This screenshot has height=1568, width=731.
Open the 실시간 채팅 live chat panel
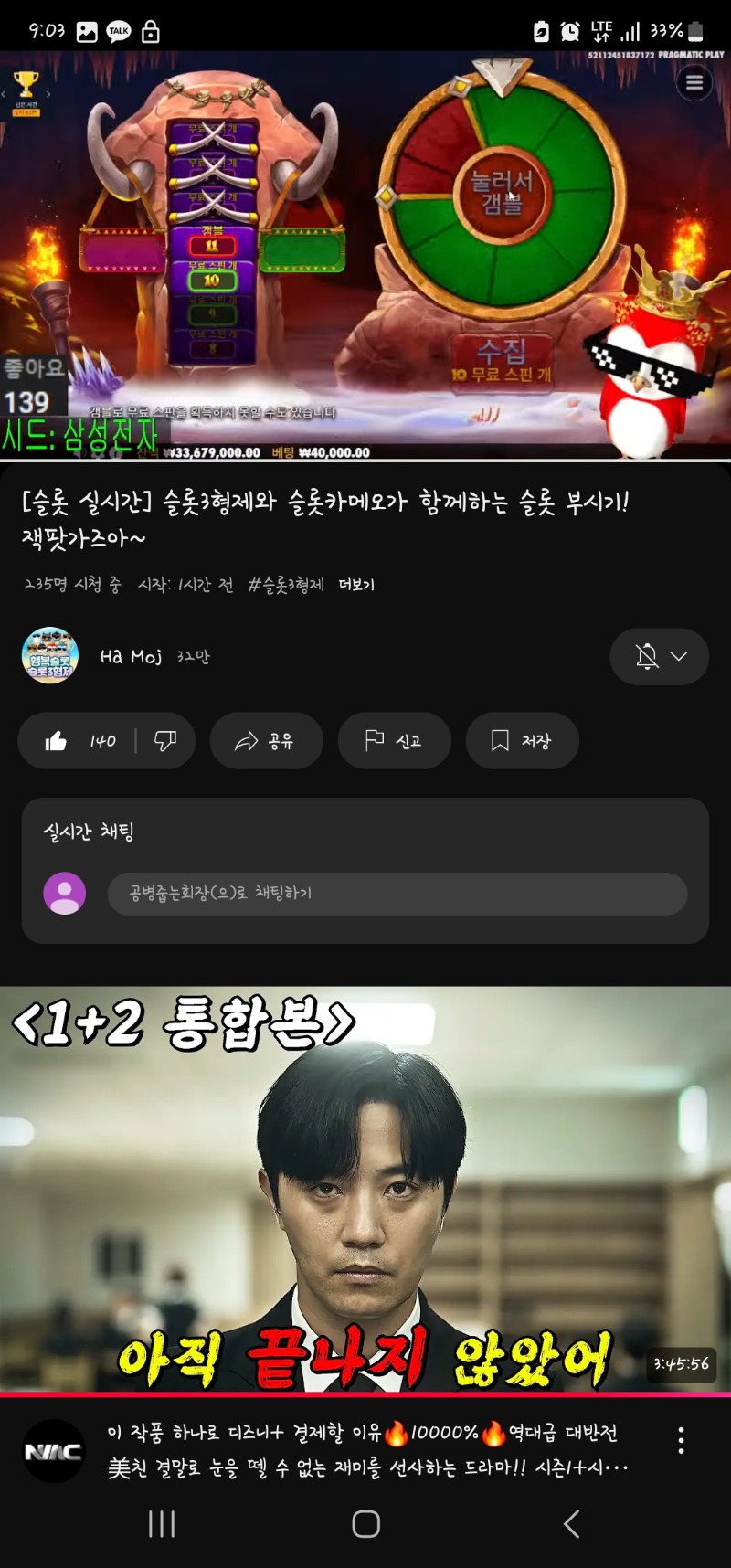click(x=89, y=832)
